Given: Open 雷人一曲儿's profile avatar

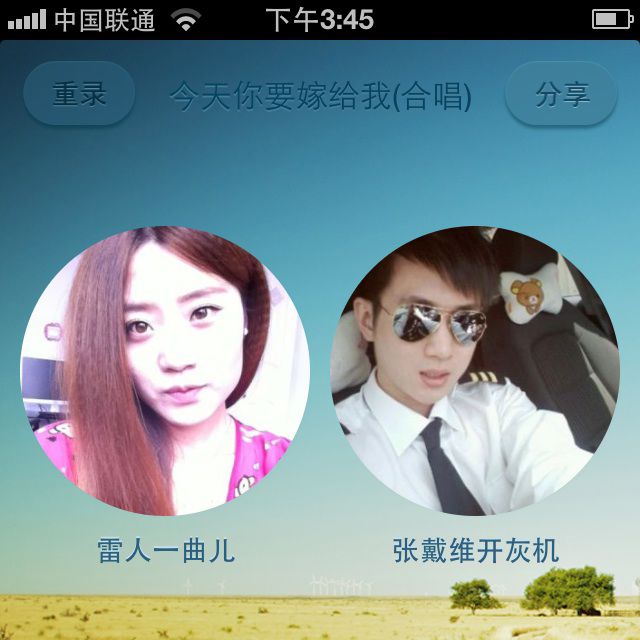Looking at the screenshot, I should point(165,371).
